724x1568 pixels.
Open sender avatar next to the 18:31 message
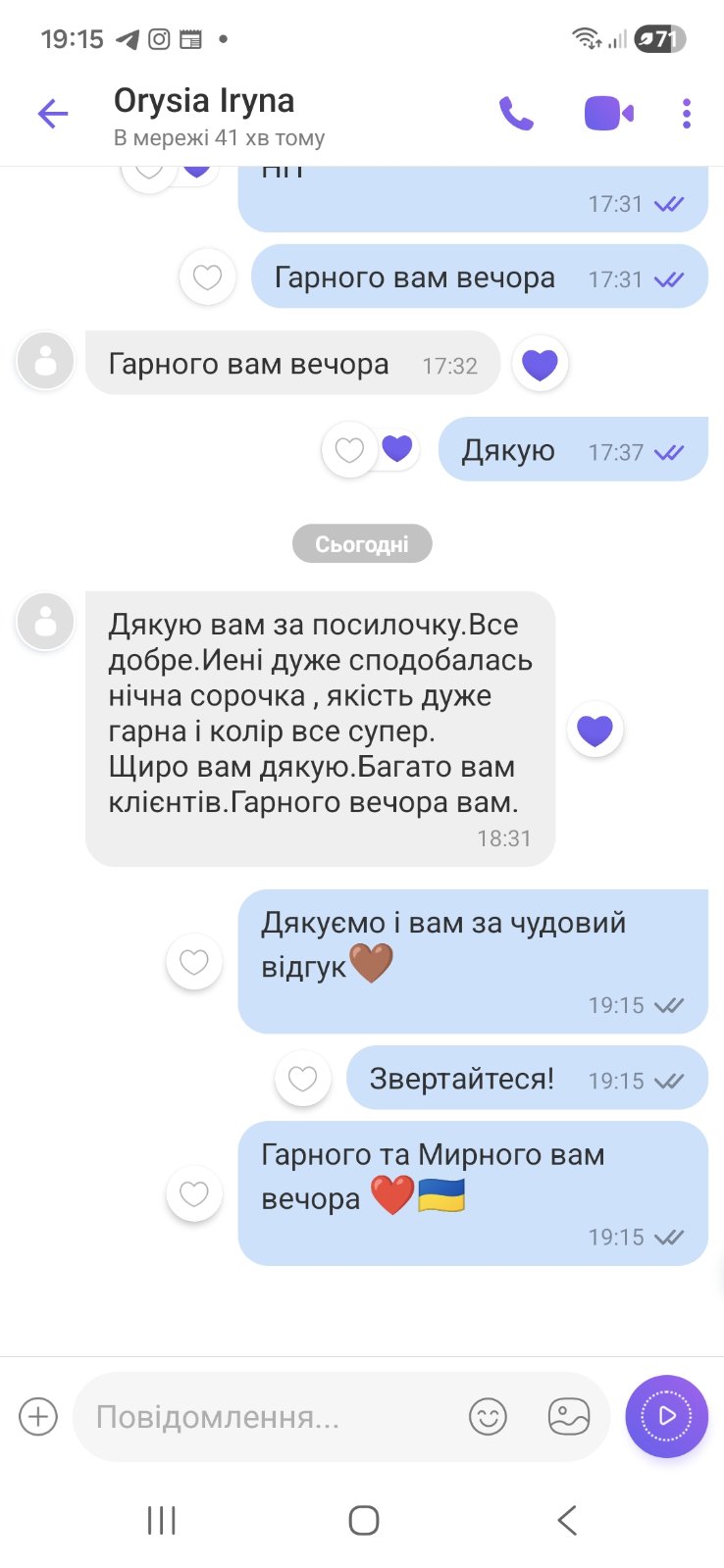[x=45, y=621]
